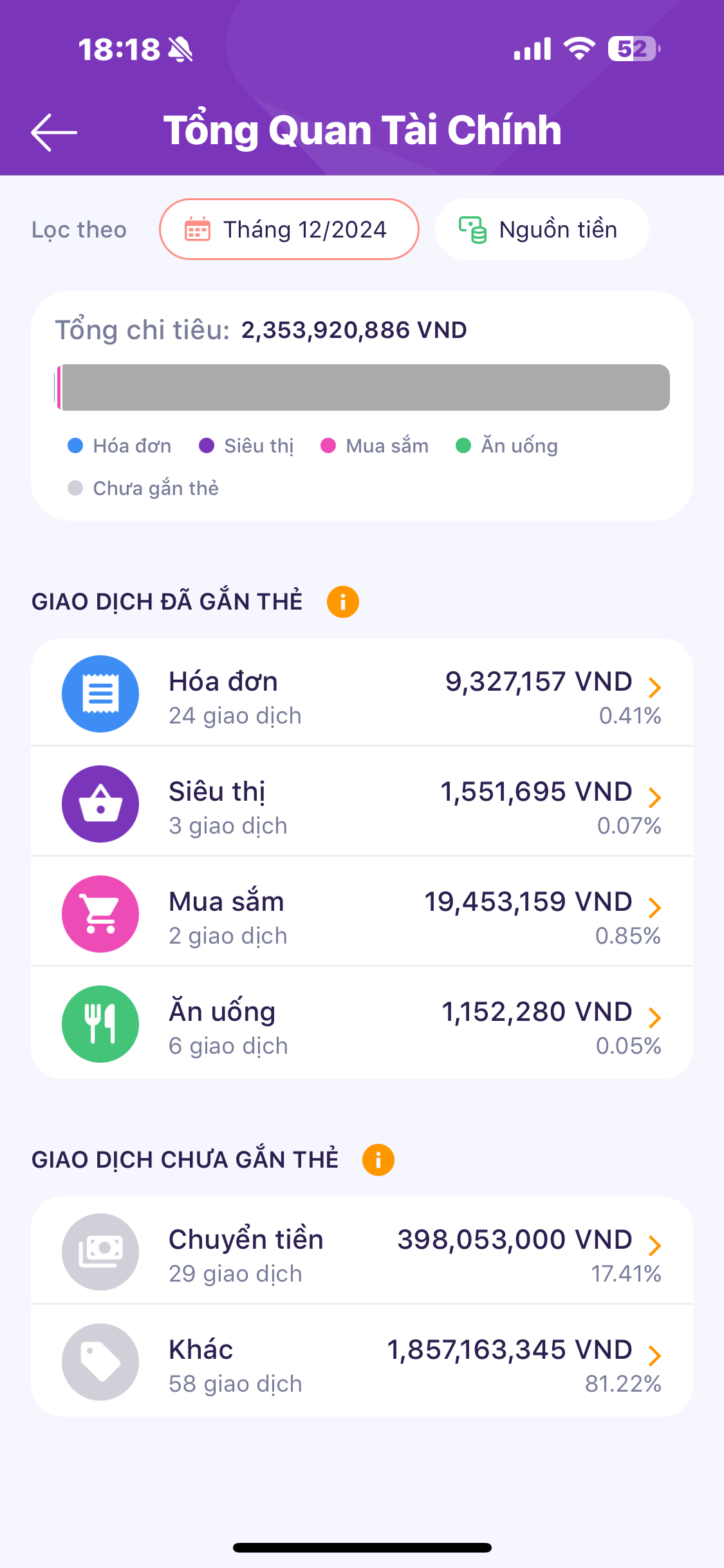
Task: View Siêu thị transactions
Action: [x=362, y=804]
